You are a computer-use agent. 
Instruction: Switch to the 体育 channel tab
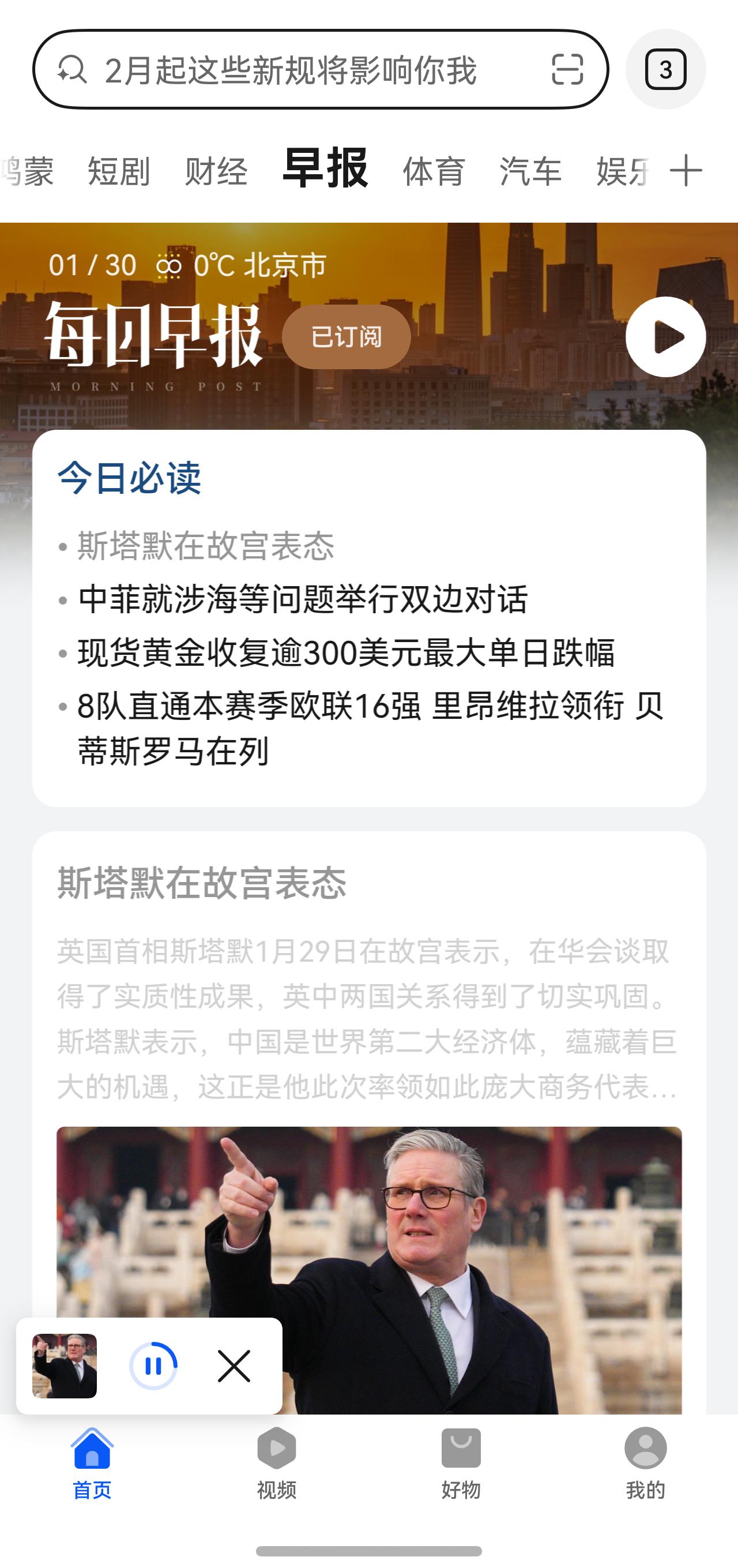pos(432,171)
